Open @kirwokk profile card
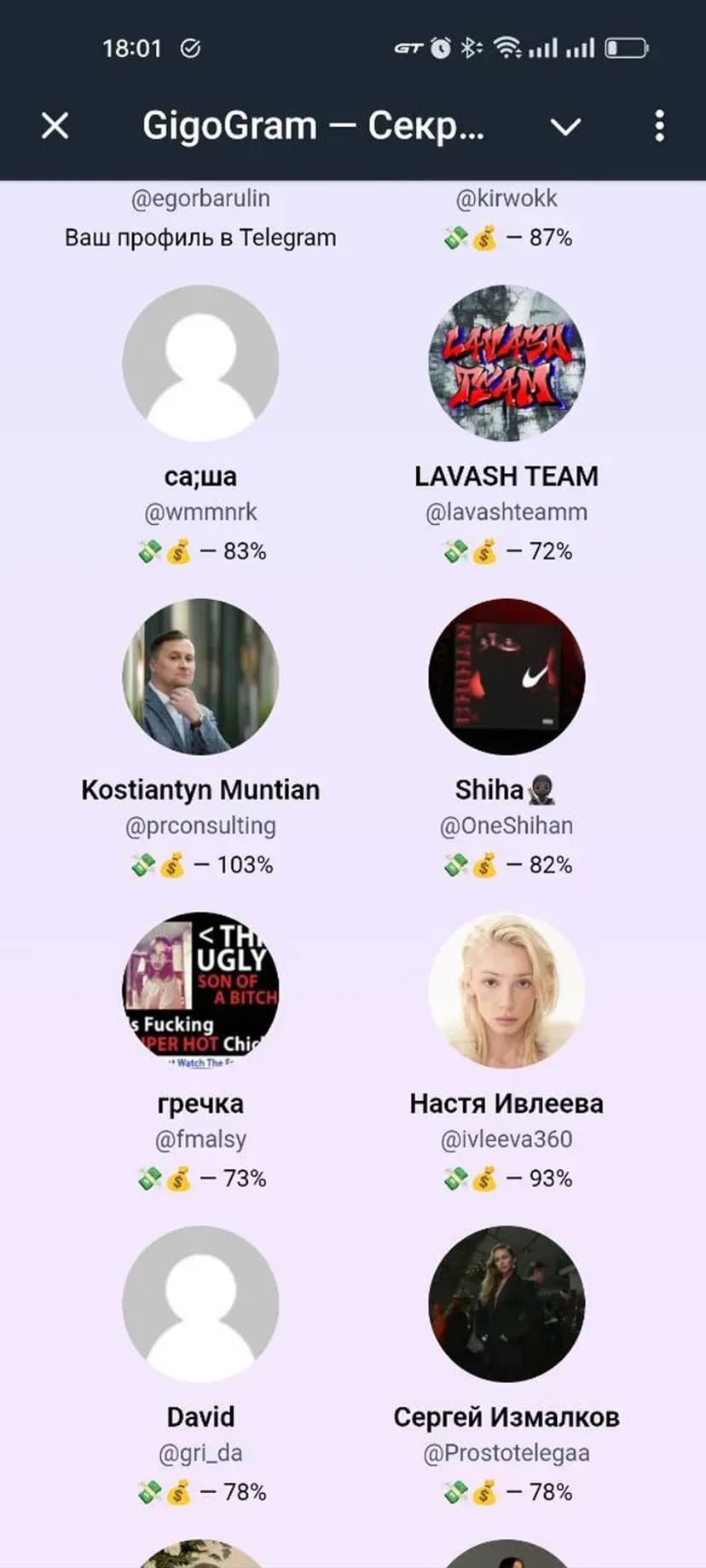The width and height of the screenshot is (706, 1568). 506,199
